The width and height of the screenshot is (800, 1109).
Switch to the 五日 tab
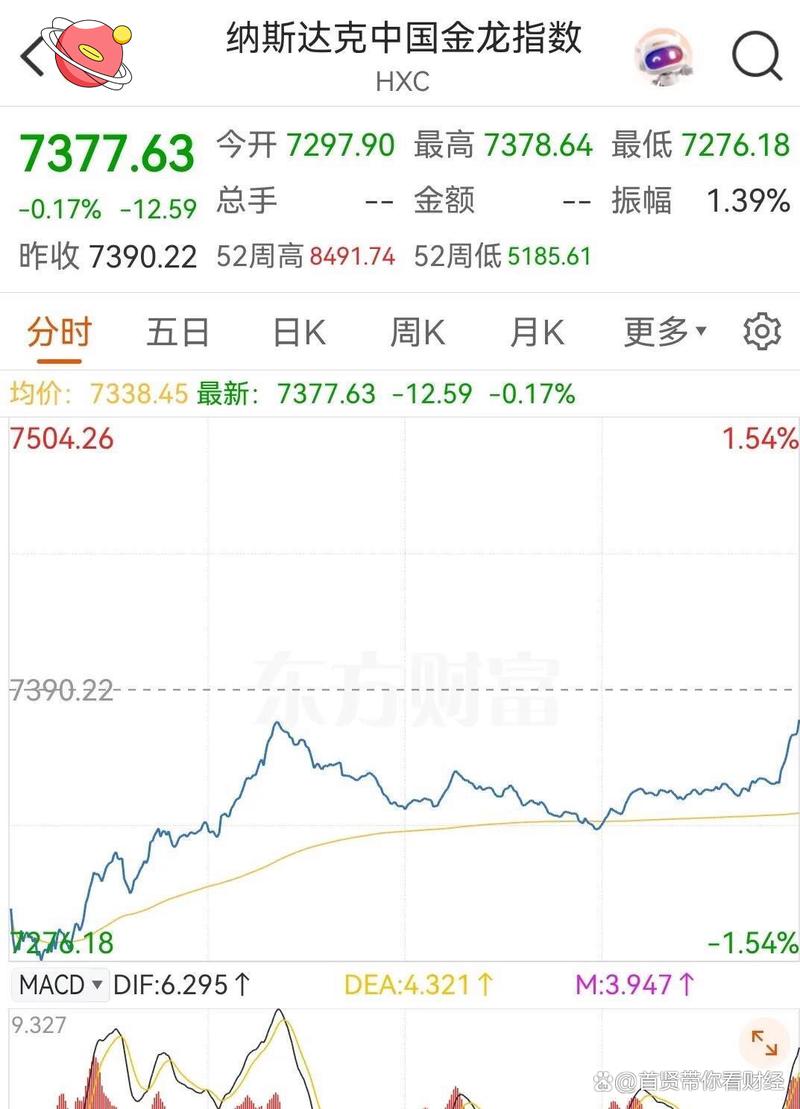[x=177, y=331]
